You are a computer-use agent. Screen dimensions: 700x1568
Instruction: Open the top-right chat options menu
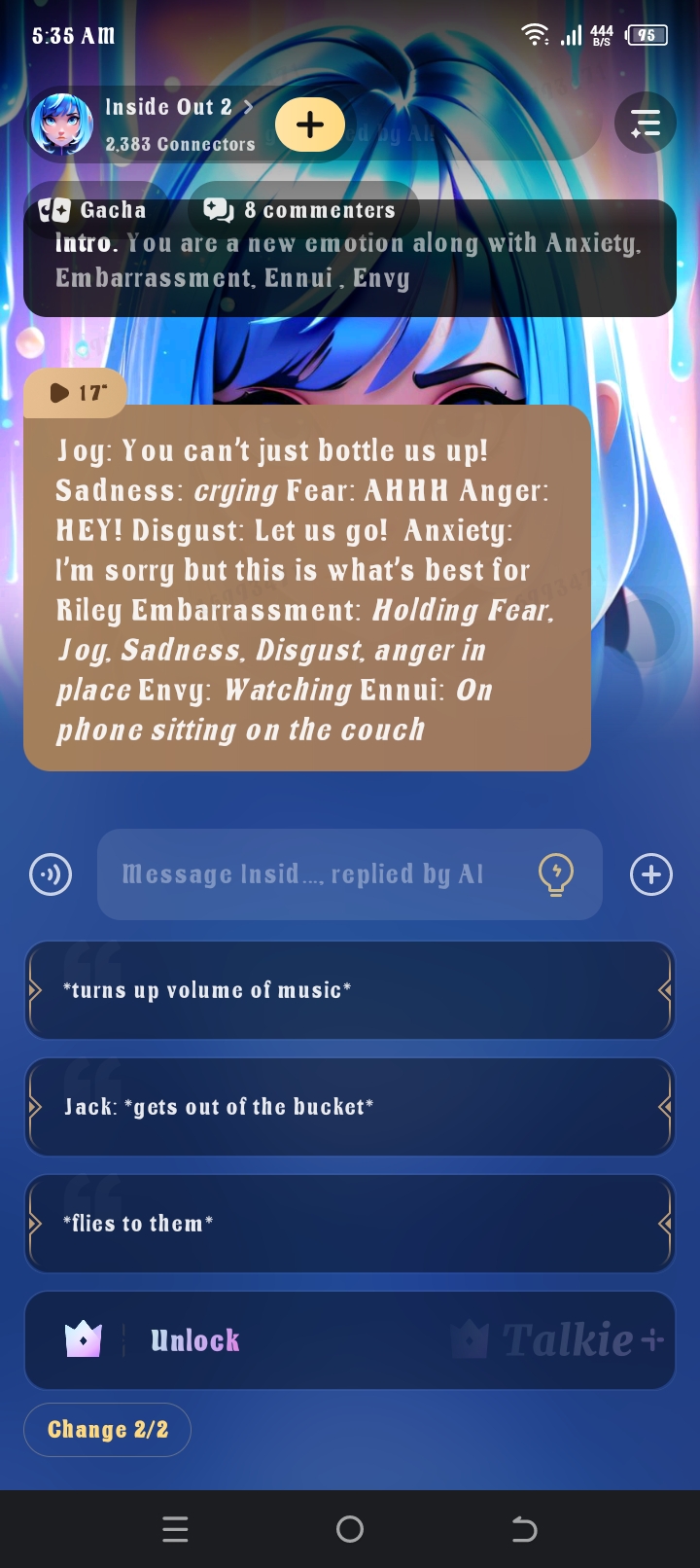[646, 124]
